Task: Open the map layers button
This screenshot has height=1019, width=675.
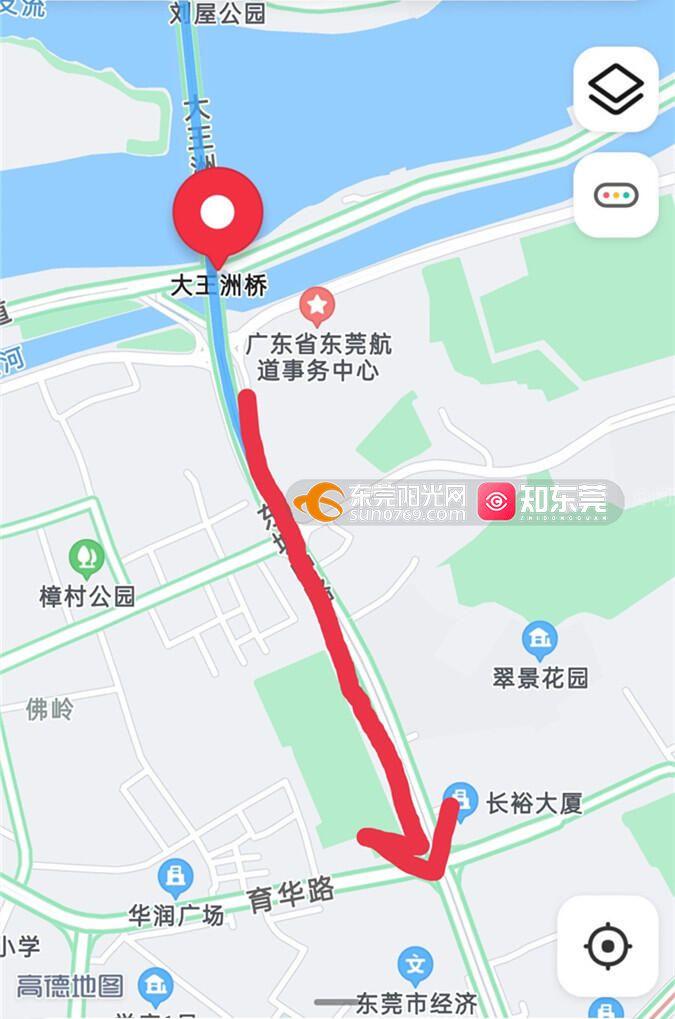Action: pyautogui.click(x=615, y=89)
